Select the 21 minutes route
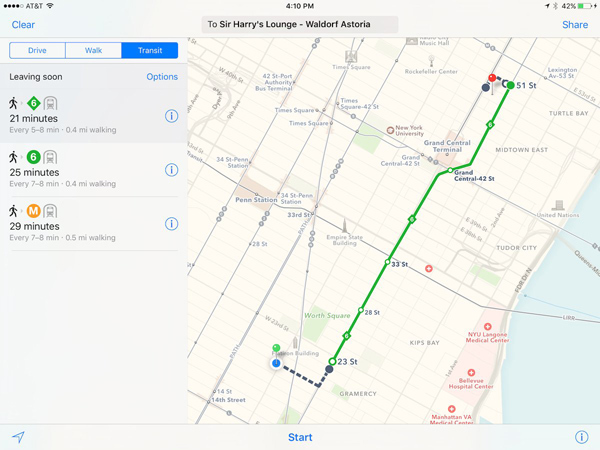The height and width of the screenshot is (450, 600). tap(80, 116)
